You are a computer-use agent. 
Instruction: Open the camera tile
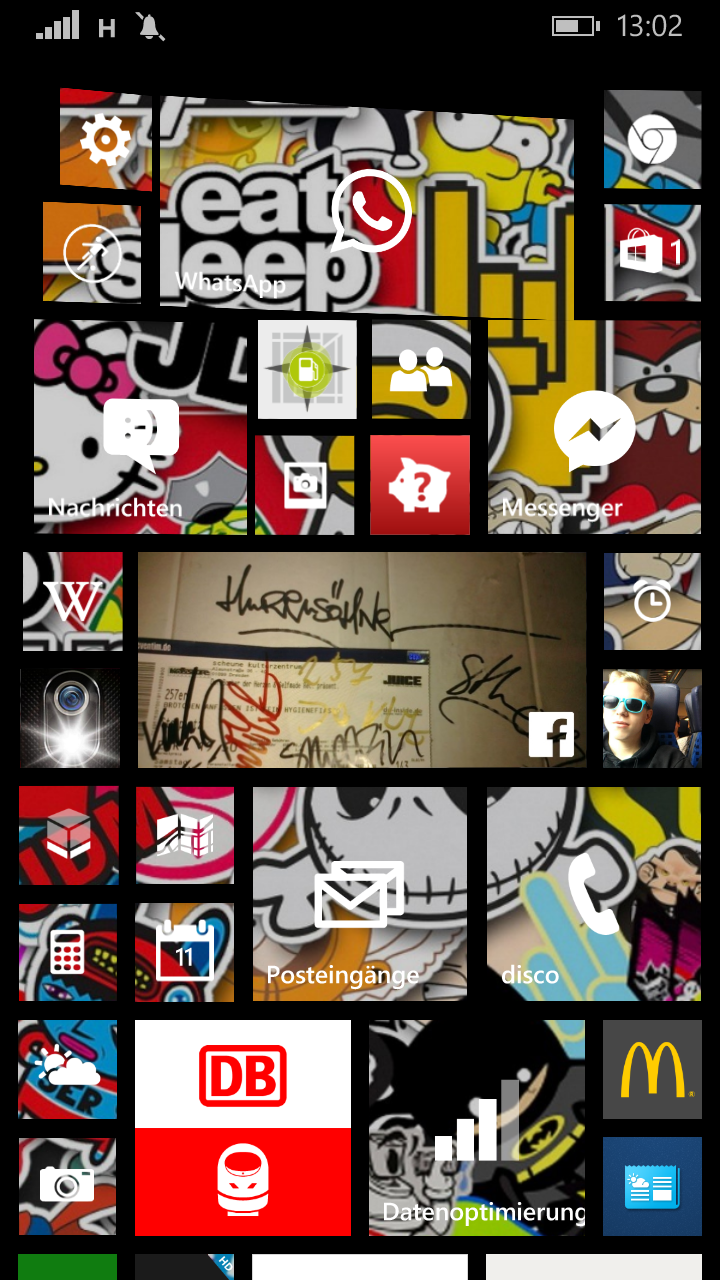point(67,1186)
